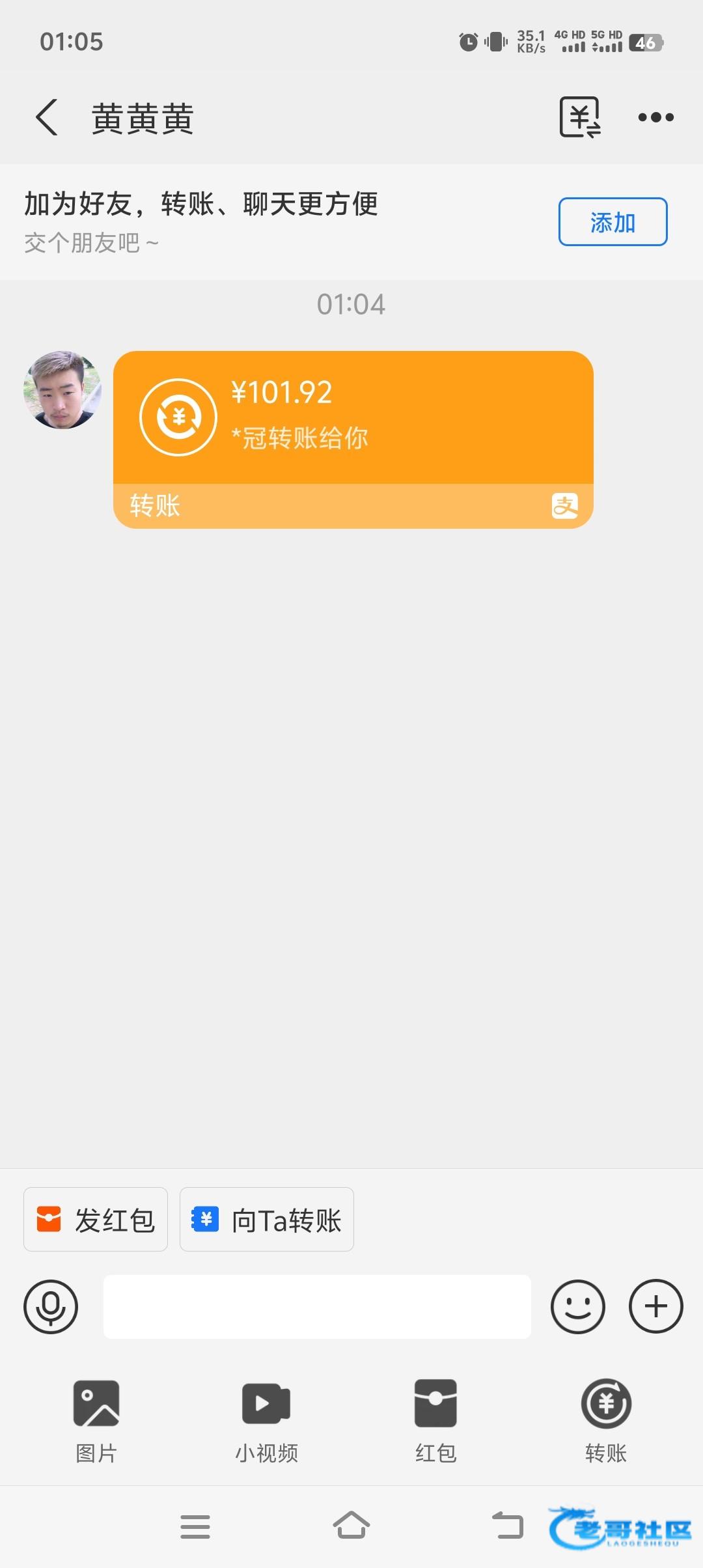
Task: Switch to voice input microphone
Action: tap(51, 1307)
